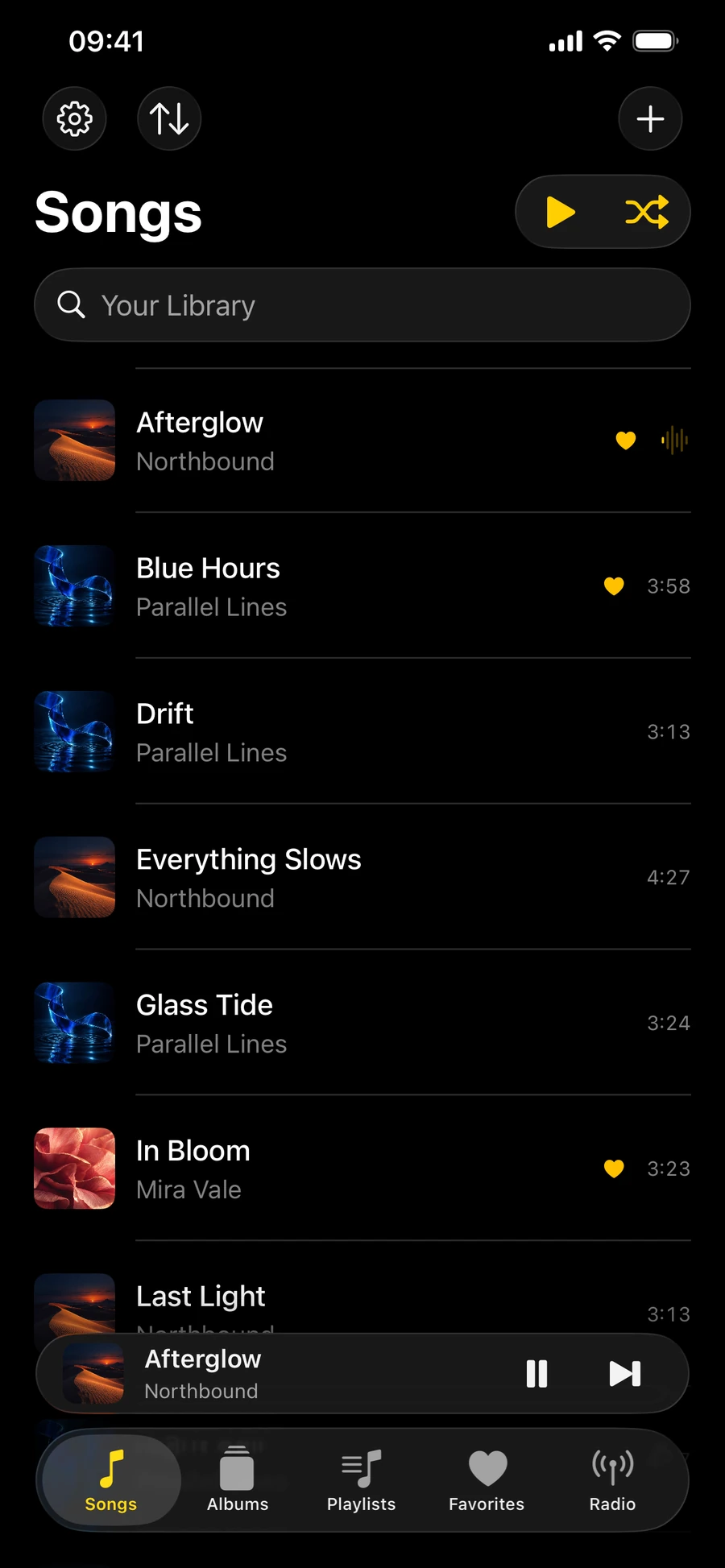Switch to the Albums tab
Viewport: 725px width, 1568px height.
pos(237,1480)
